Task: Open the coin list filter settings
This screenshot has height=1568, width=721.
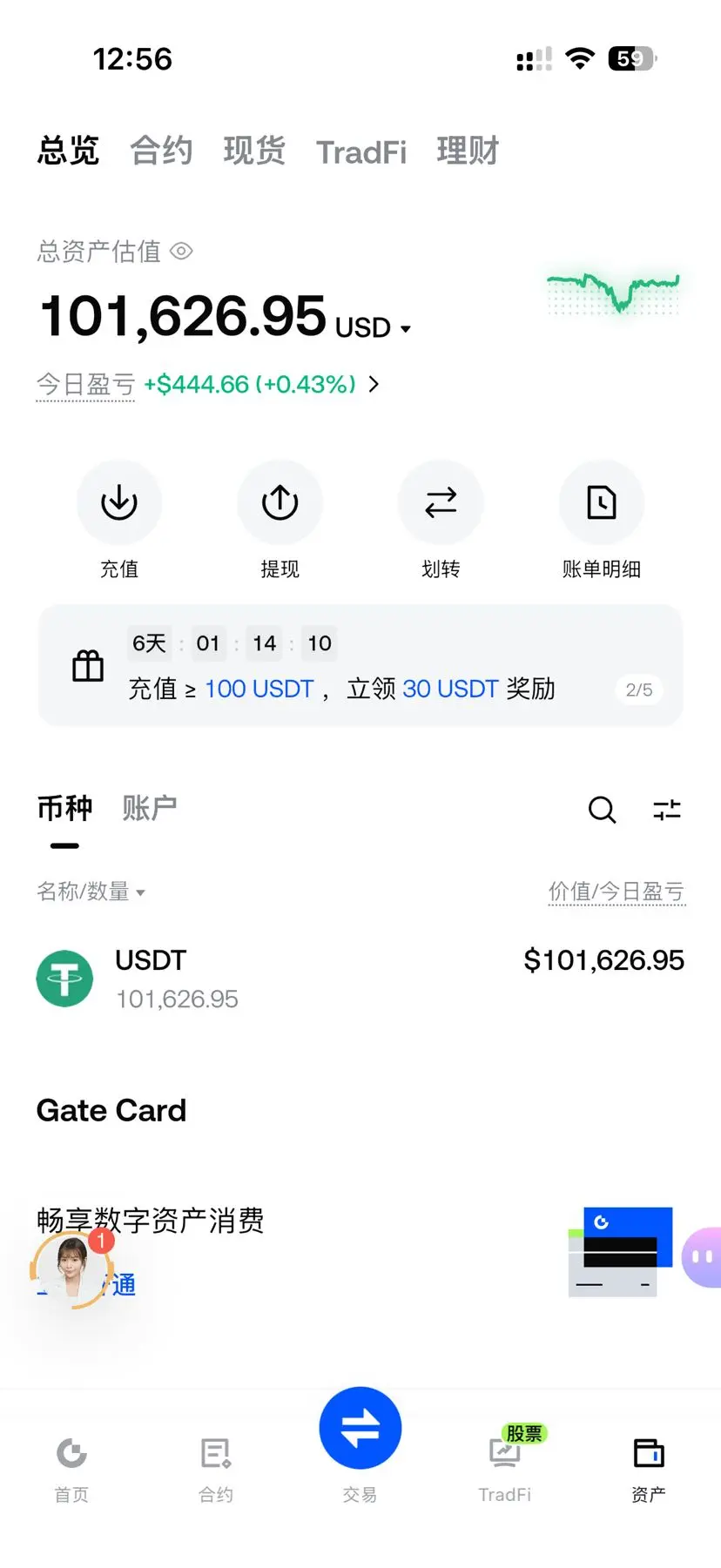Action: pyautogui.click(x=667, y=810)
